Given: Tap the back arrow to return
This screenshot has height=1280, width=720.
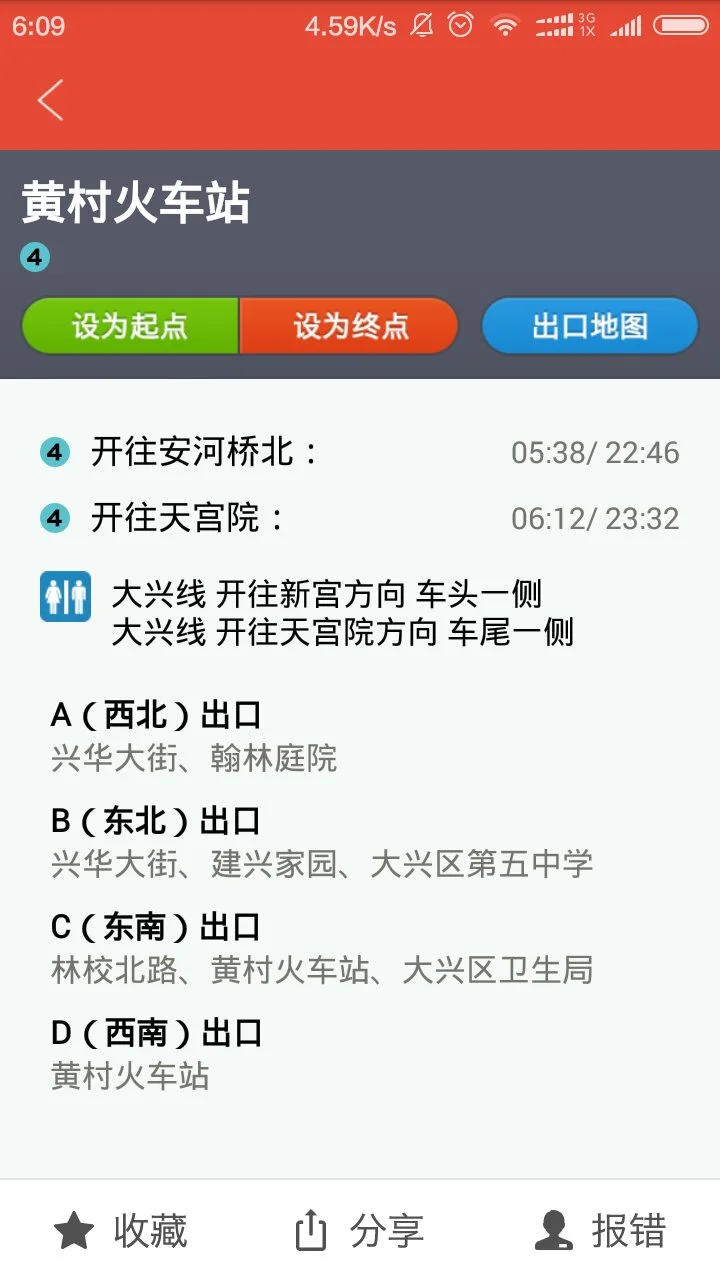Looking at the screenshot, I should pyautogui.click(x=49, y=98).
